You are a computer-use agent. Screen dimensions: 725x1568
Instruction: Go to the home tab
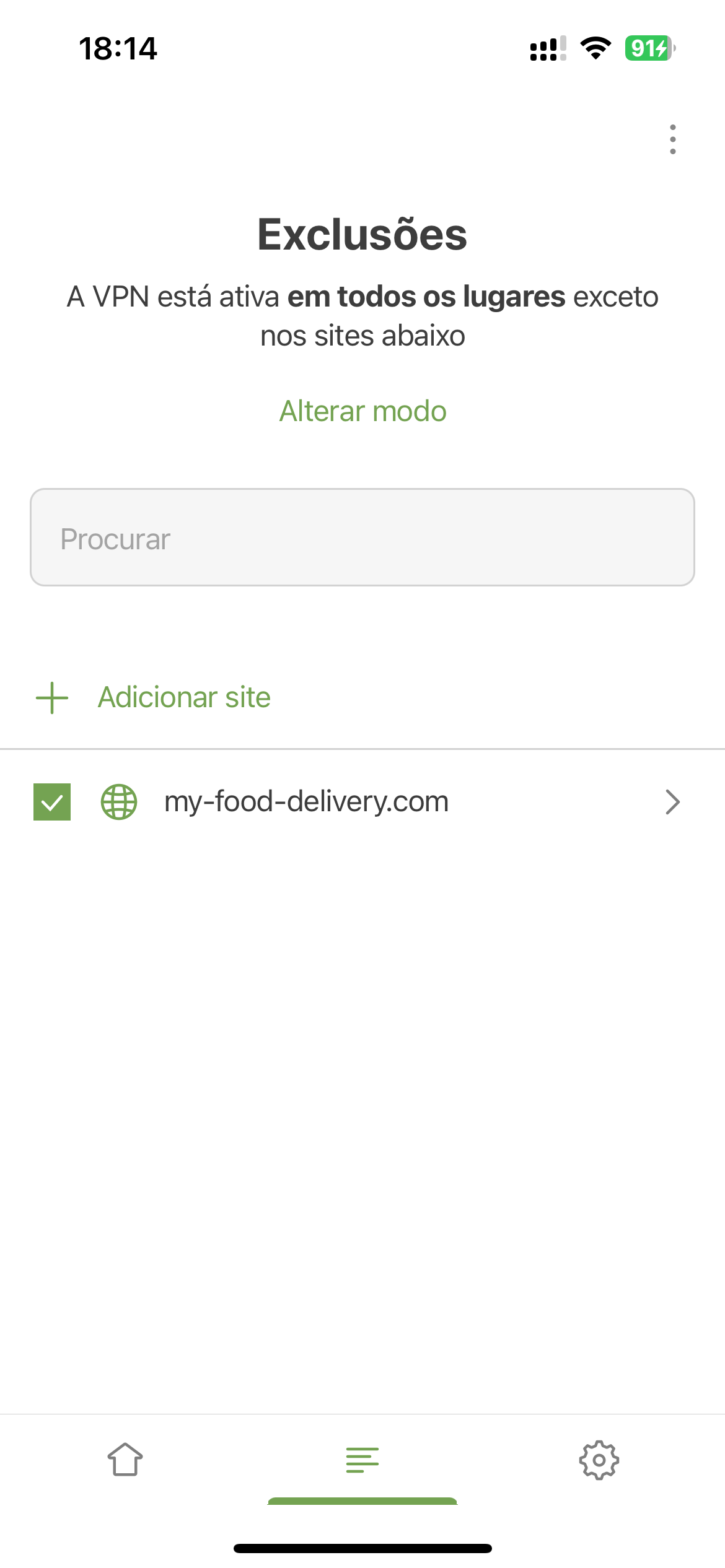pos(125,1460)
